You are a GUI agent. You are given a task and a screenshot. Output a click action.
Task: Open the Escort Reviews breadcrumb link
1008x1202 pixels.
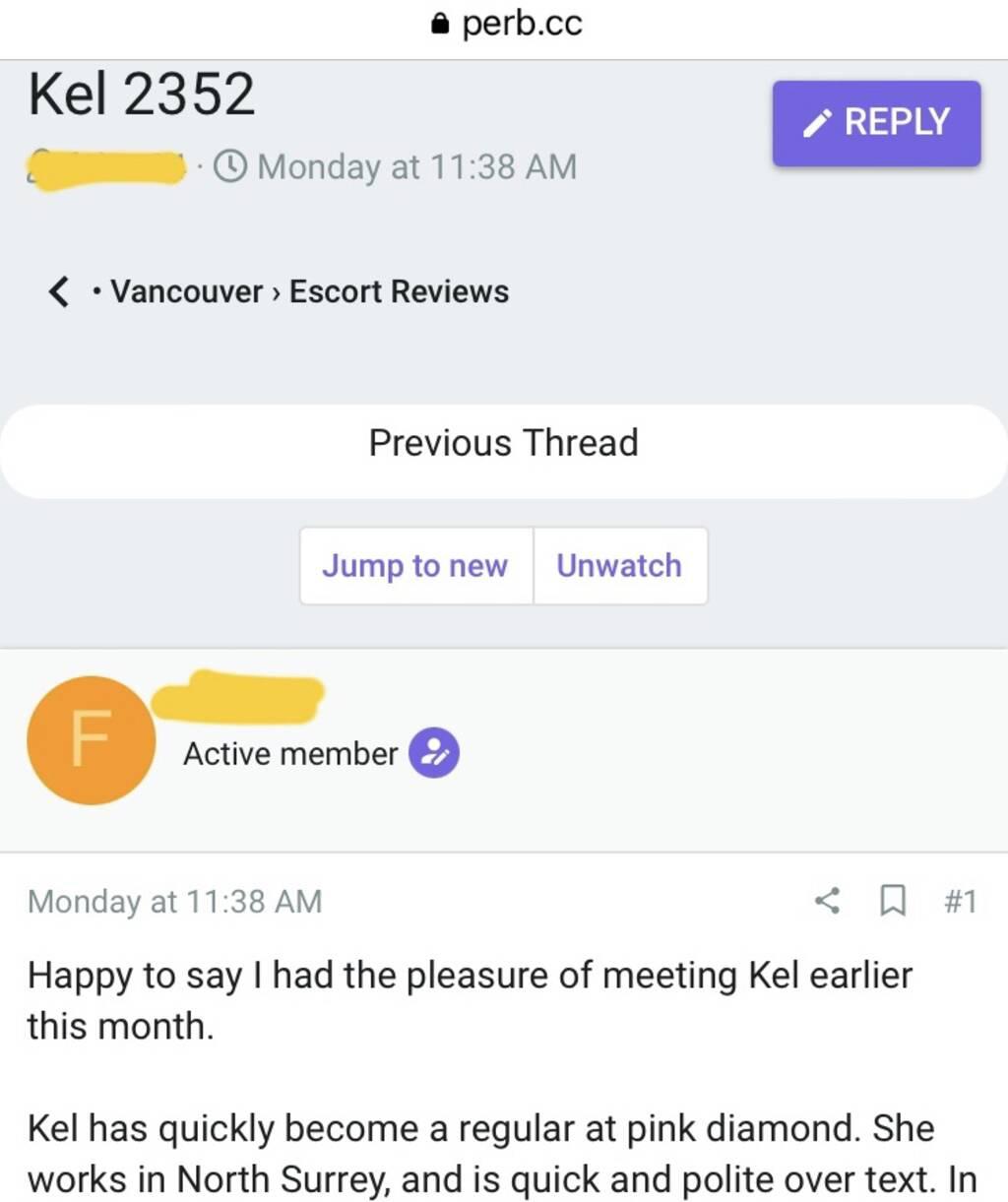point(399,291)
